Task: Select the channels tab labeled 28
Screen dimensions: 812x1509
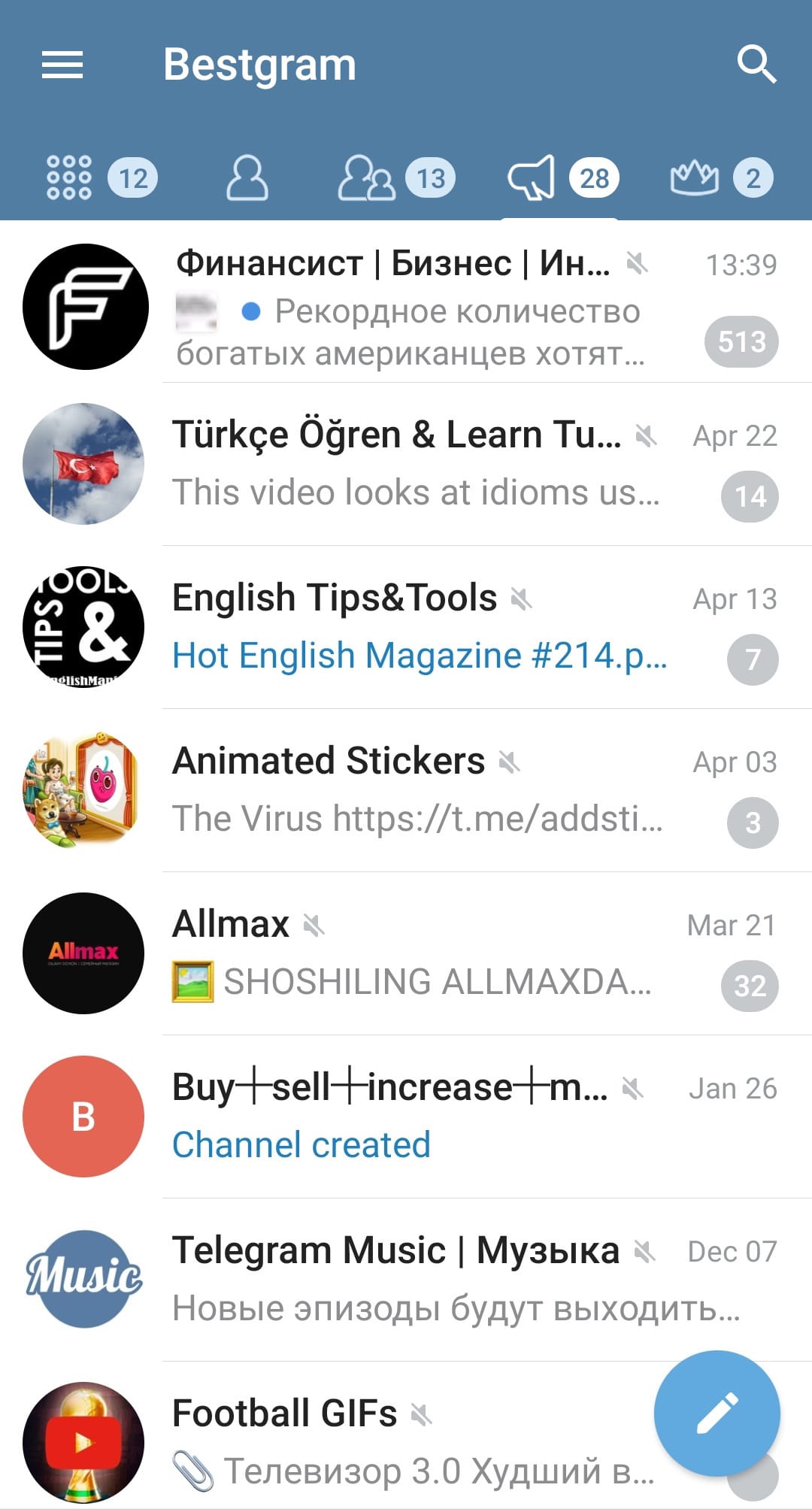Action: coord(595,178)
